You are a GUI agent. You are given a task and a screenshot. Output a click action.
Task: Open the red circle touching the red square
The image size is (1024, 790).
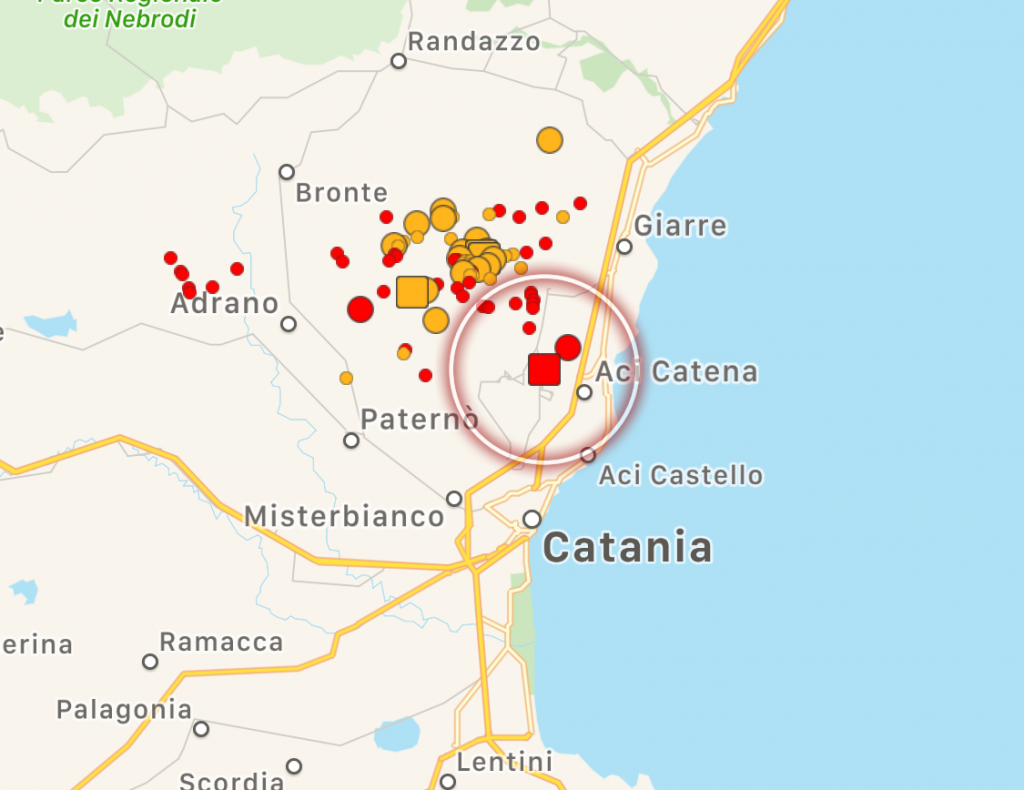[568, 347]
